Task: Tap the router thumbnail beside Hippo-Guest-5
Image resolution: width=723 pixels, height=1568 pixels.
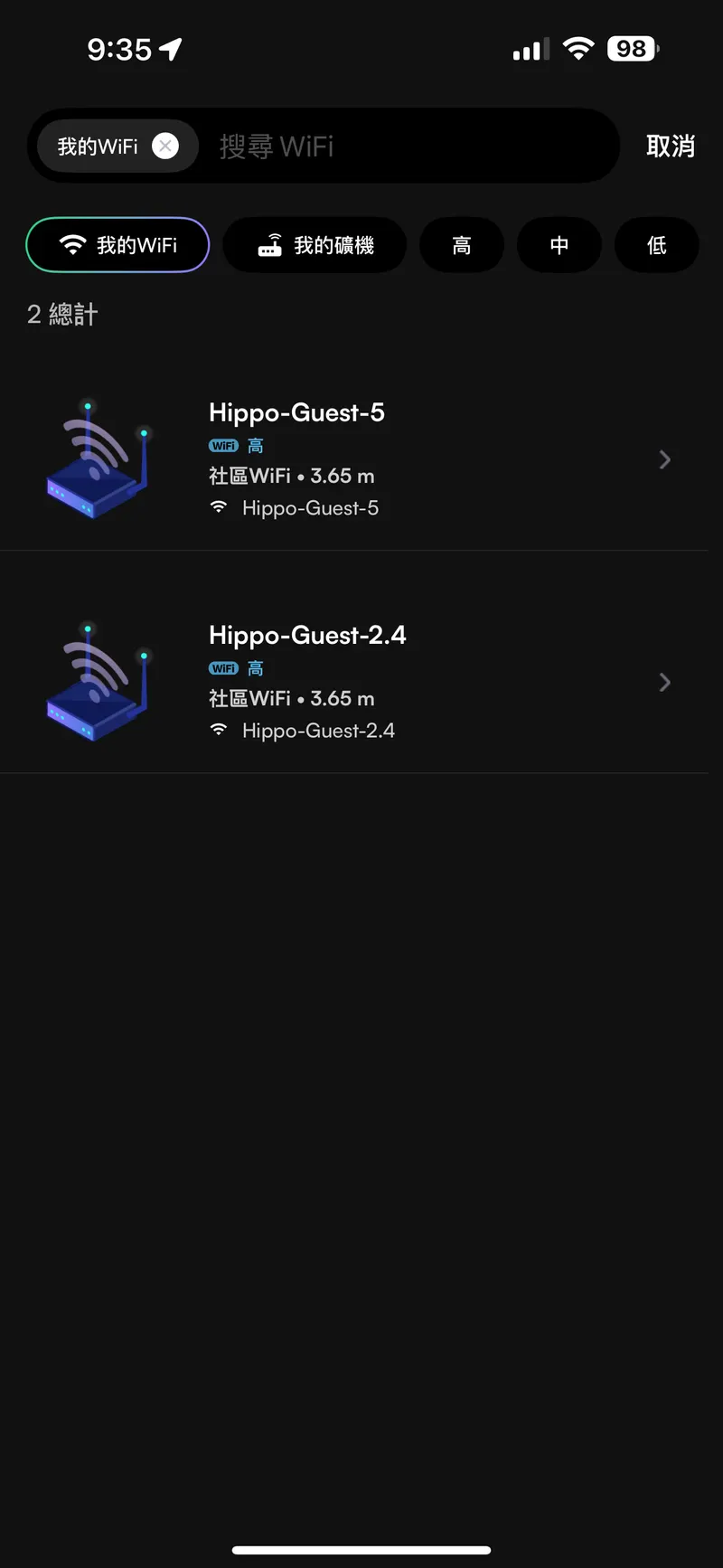Action: click(x=97, y=459)
